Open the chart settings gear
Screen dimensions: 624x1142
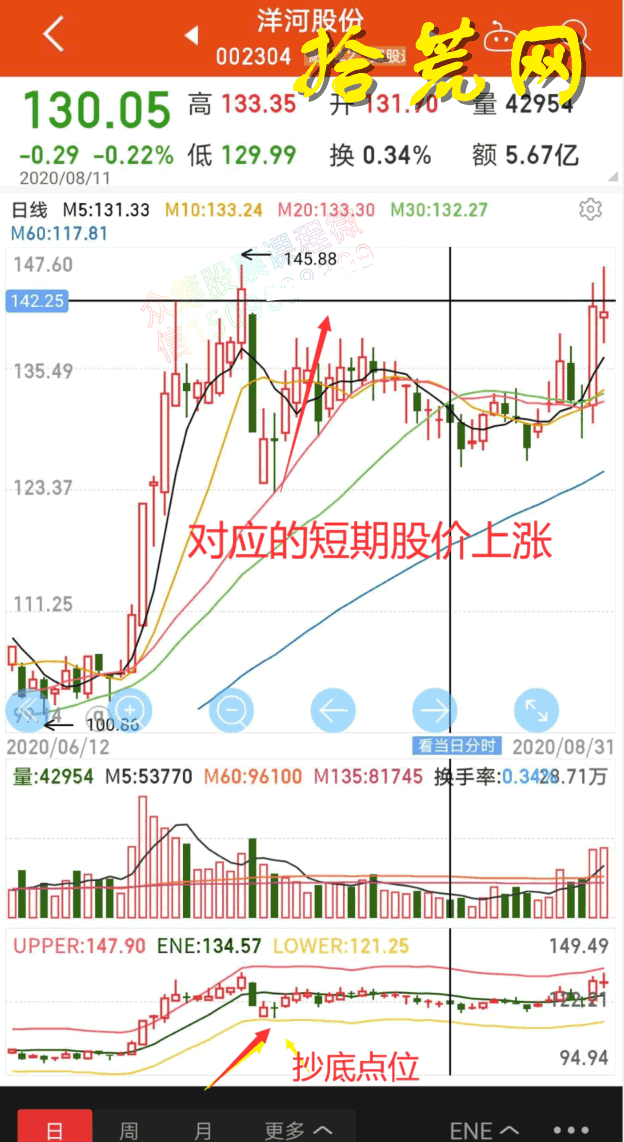tap(591, 210)
